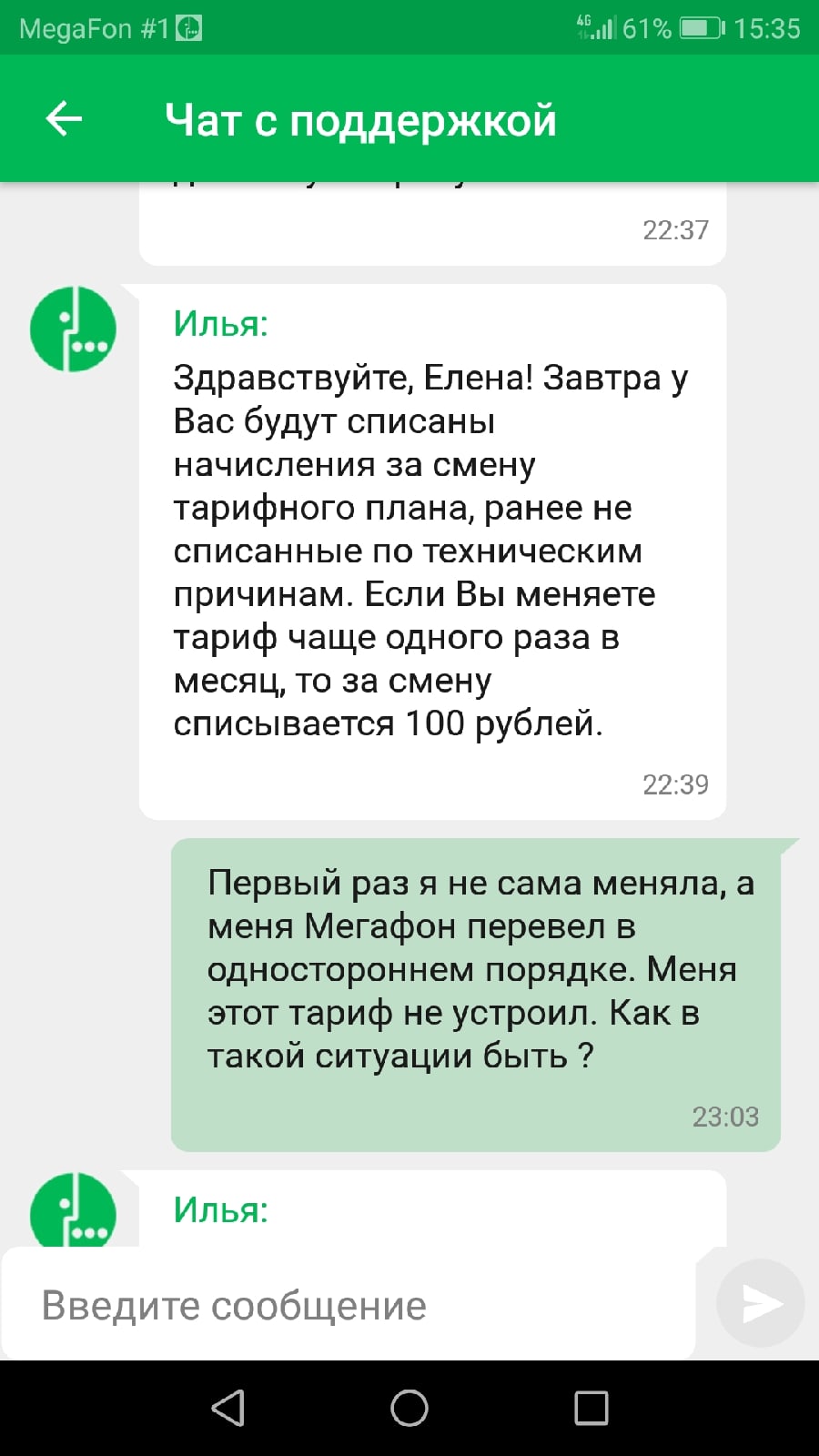819x1456 pixels.
Task: Send the message with the arrow button
Action: pos(761,1303)
